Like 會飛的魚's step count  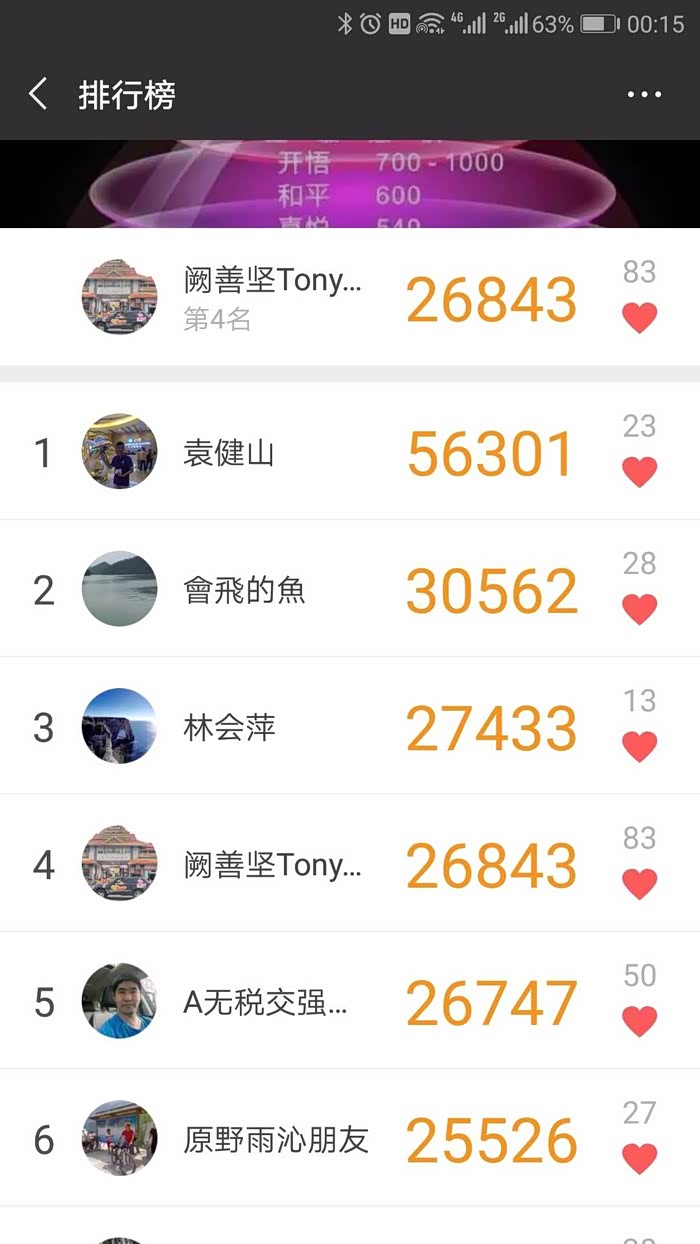coord(640,609)
